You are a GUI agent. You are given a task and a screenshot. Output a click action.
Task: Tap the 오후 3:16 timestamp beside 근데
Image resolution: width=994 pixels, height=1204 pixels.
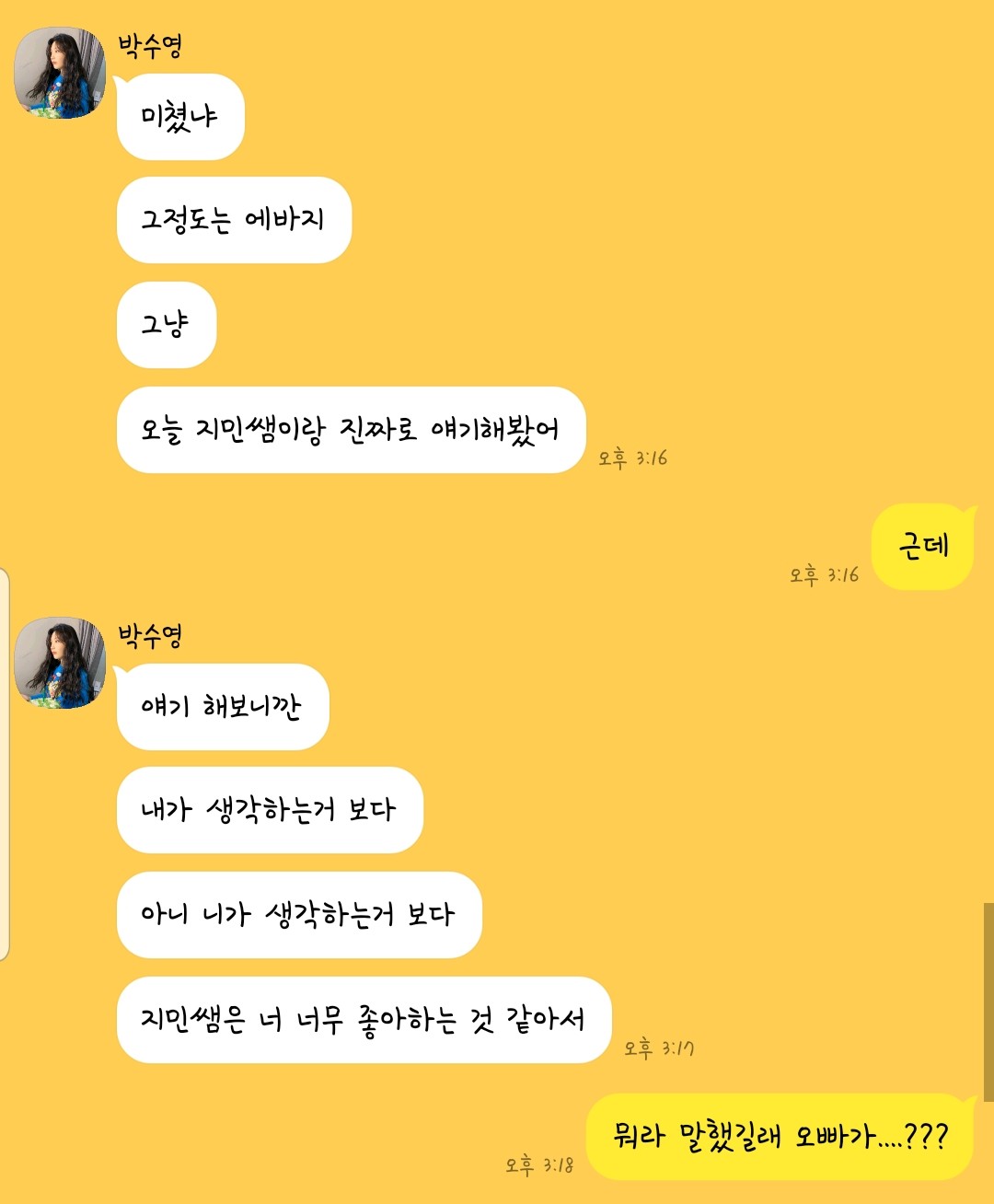tap(823, 573)
